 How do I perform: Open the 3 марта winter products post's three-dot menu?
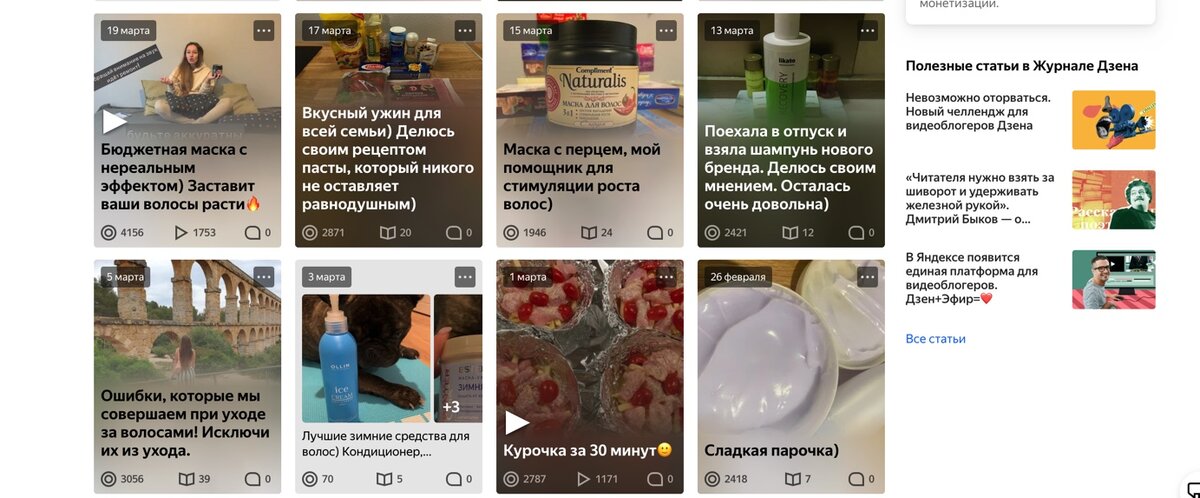465,277
